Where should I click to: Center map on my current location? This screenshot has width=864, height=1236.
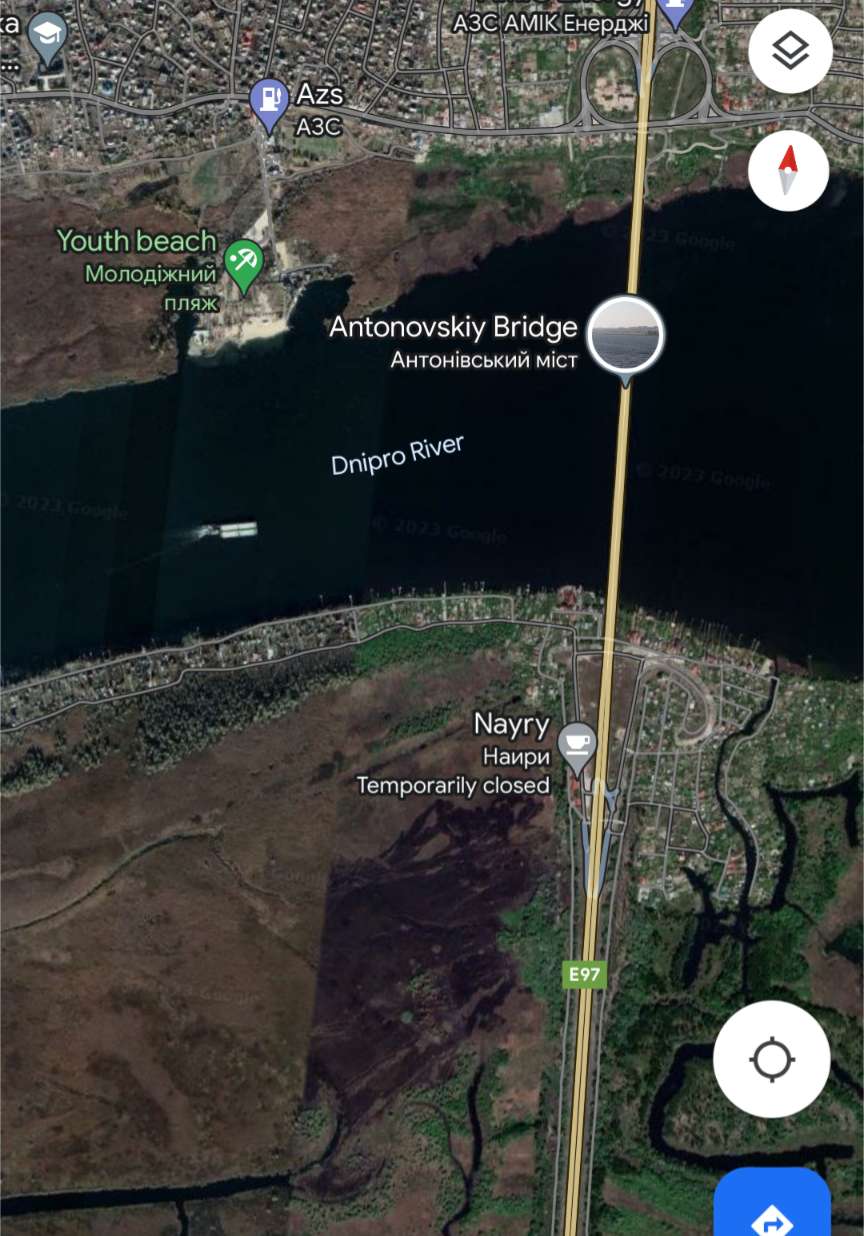pos(771,1058)
